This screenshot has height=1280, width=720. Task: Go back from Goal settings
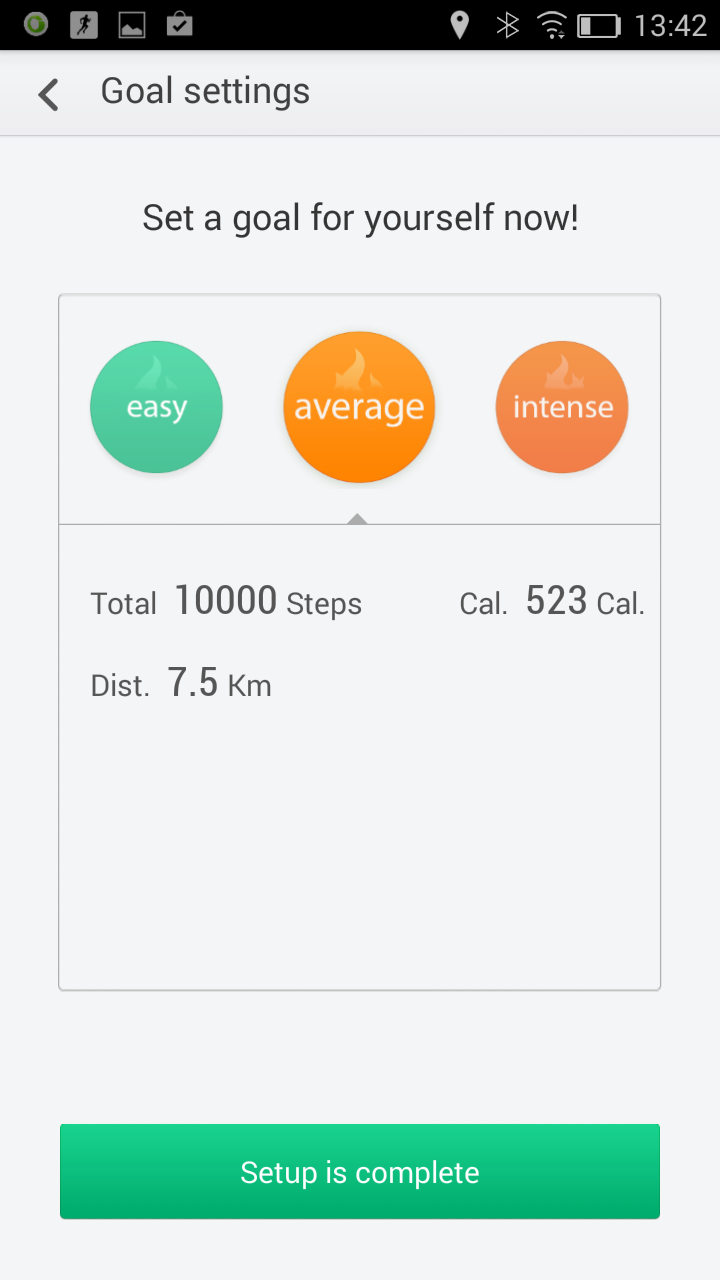(48, 94)
